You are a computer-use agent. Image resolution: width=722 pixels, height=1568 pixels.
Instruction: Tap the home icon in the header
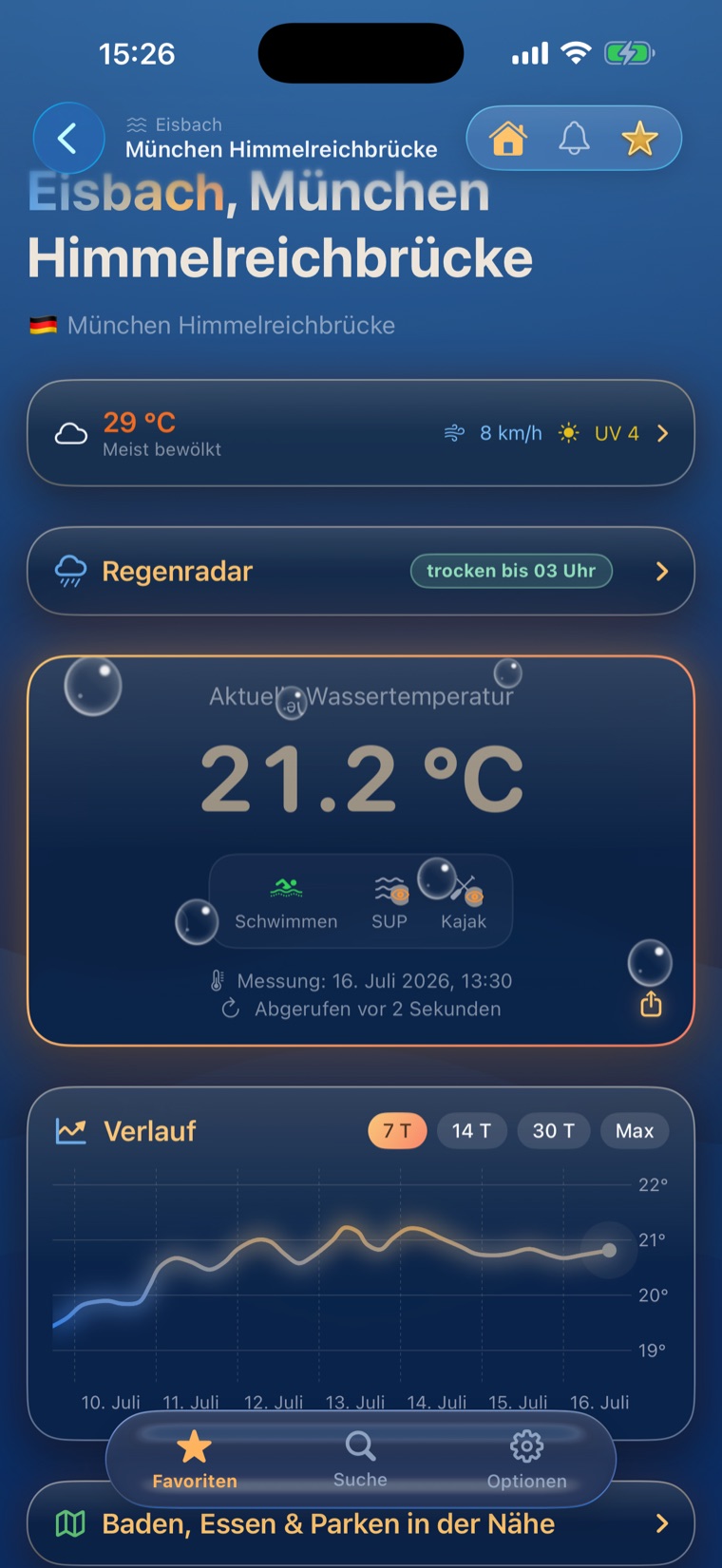click(x=508, y=139)
